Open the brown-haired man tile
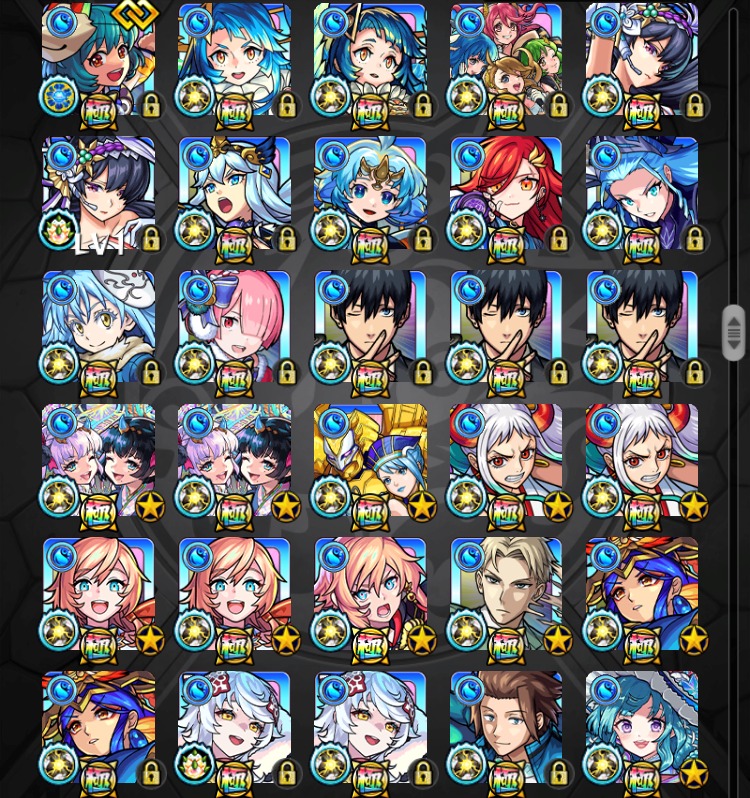 click(x=506, y=727)
